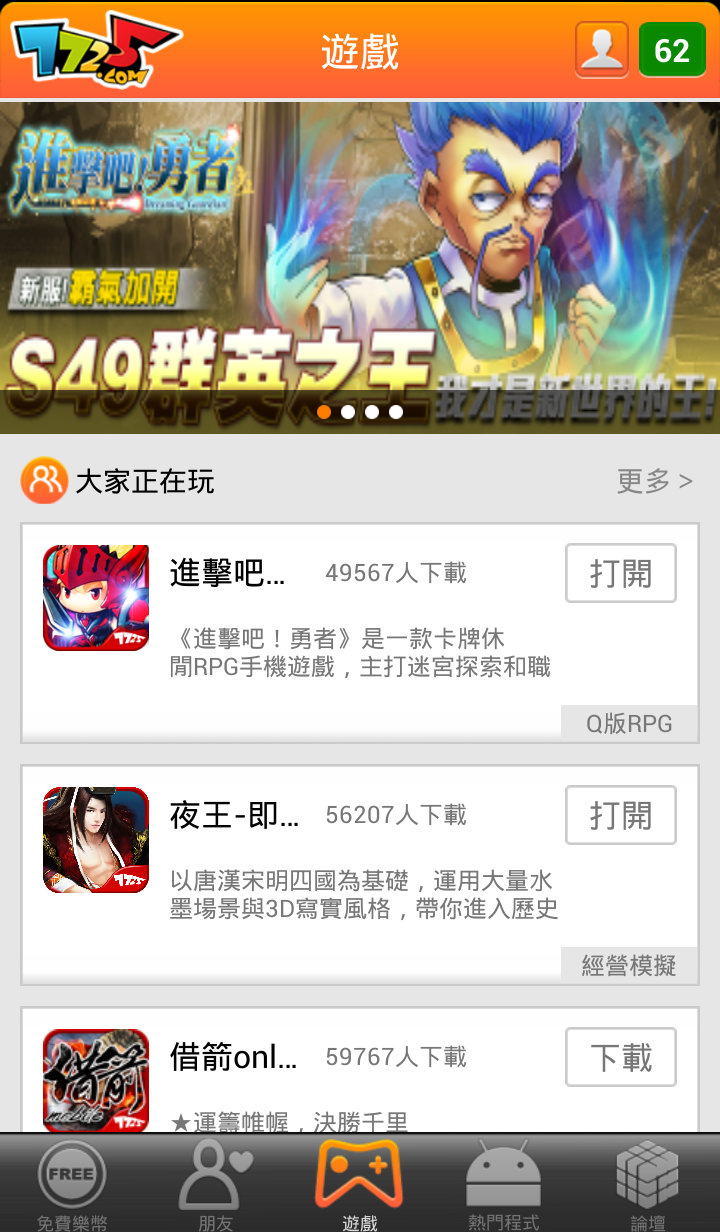Tap the green 62 counter button

click(x=672, y=50)
